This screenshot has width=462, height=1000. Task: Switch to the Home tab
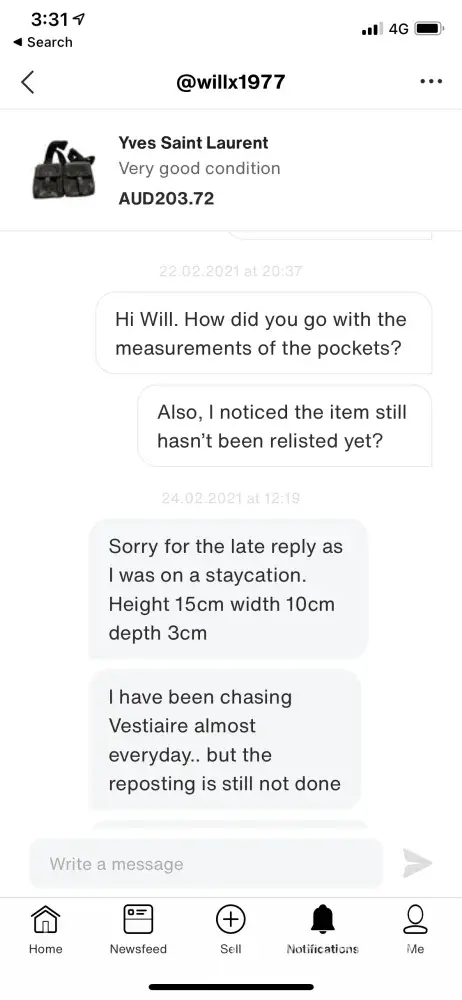(x=45, y=929)
